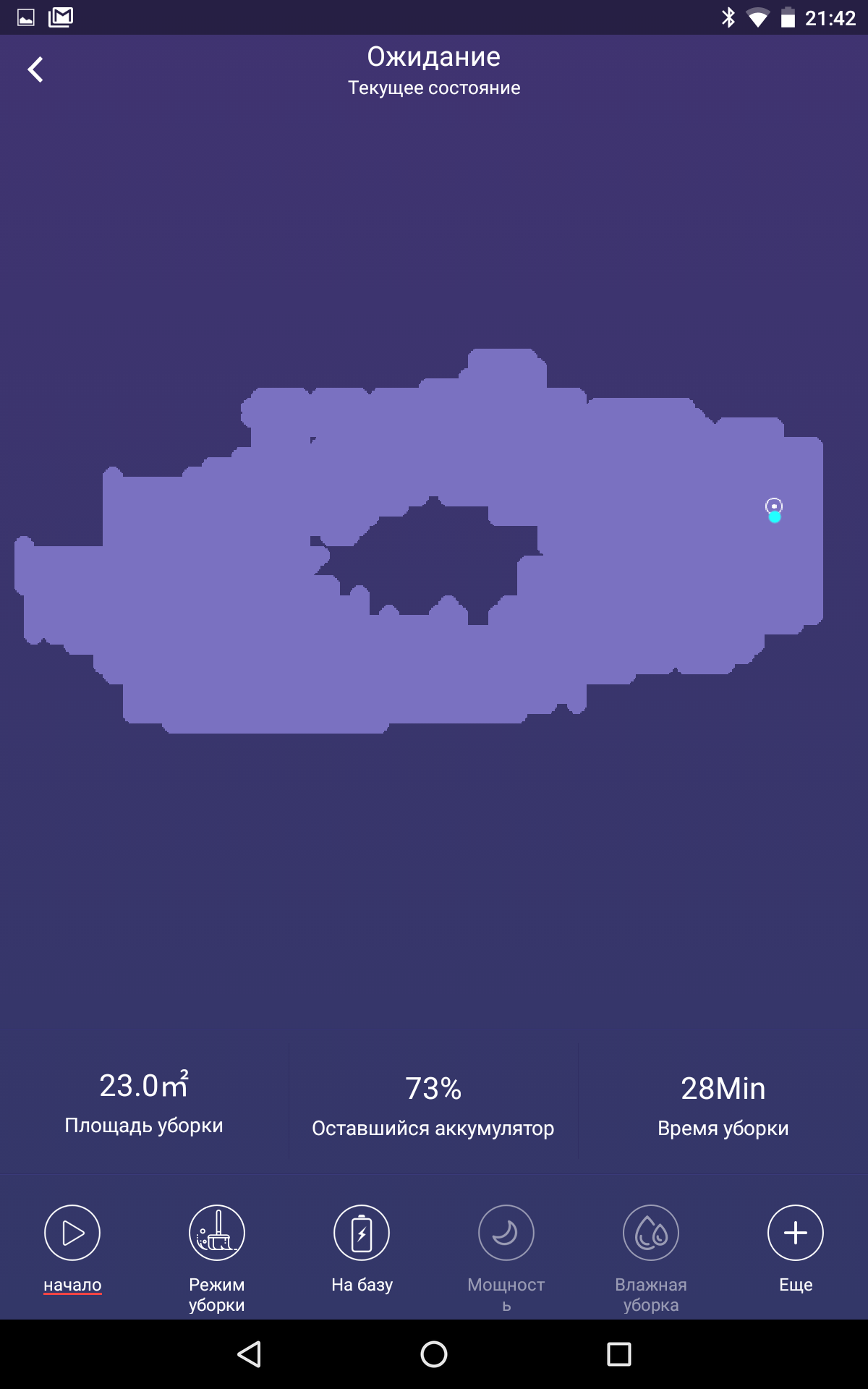Viewport: 868px width, 1389px height.
Task: Start cleaning with the начало button
Action: pos(72,1233)
